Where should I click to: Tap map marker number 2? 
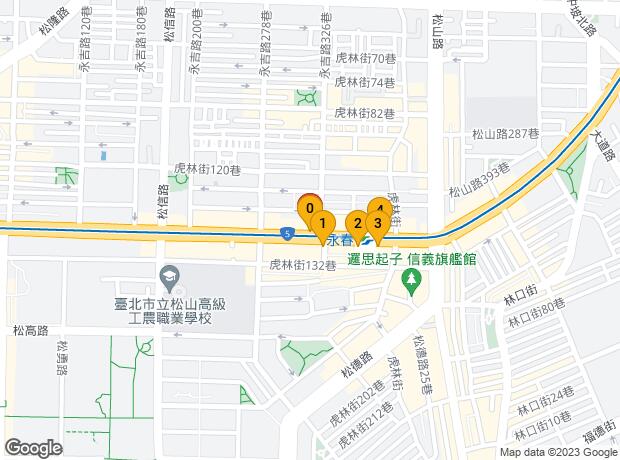356,223
